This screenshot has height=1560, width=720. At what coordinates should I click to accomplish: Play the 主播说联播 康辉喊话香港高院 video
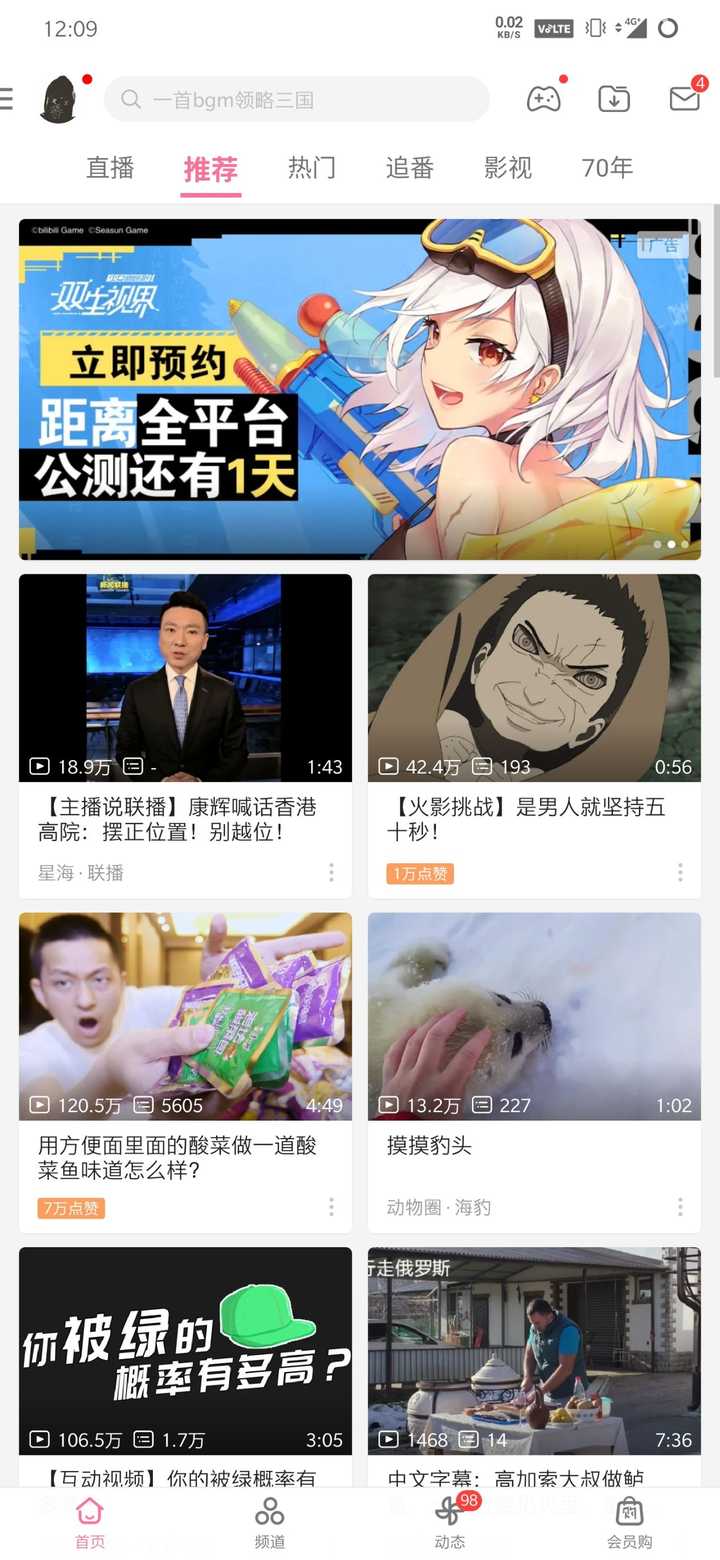pyautogui.click(x=185, y=678)
